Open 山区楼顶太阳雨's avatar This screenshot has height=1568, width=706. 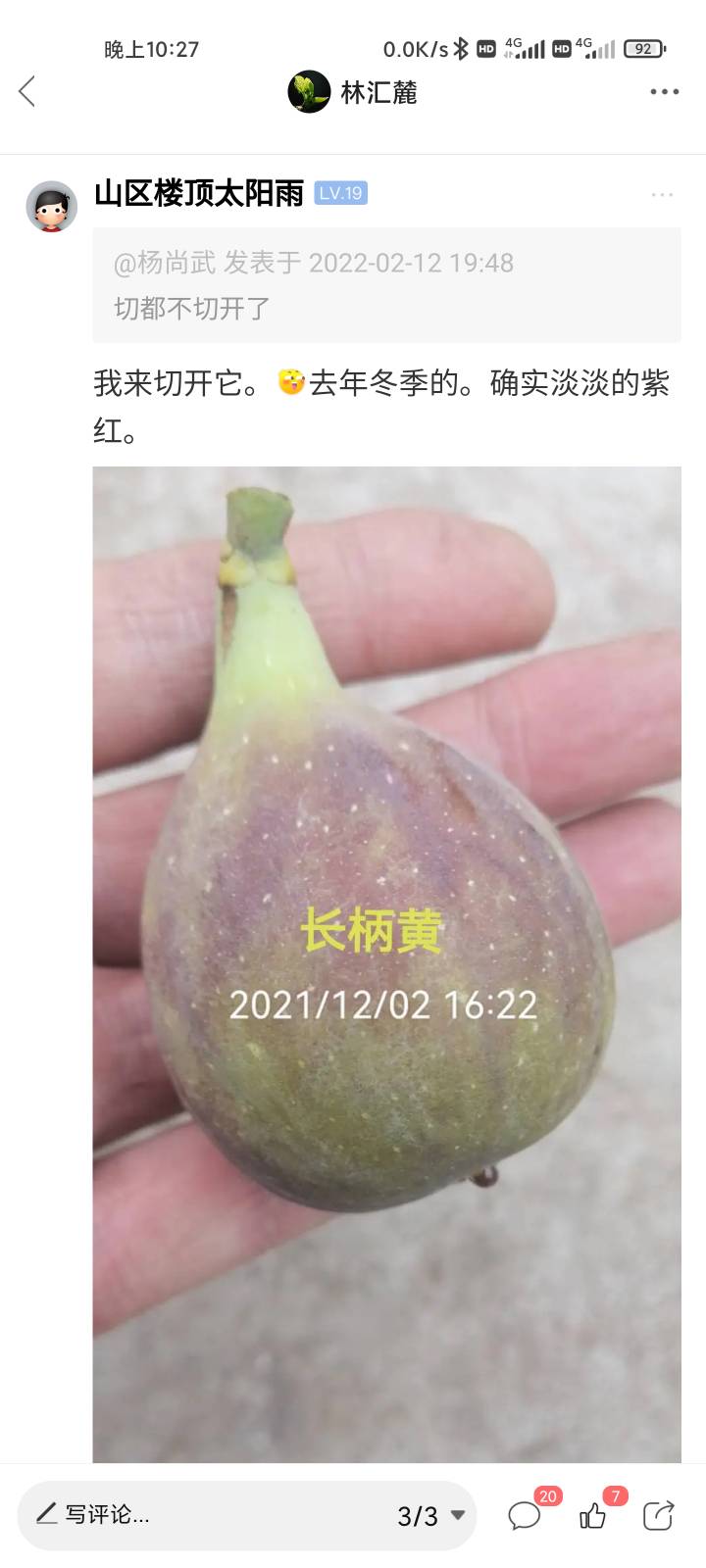click(x=51, y=206)
